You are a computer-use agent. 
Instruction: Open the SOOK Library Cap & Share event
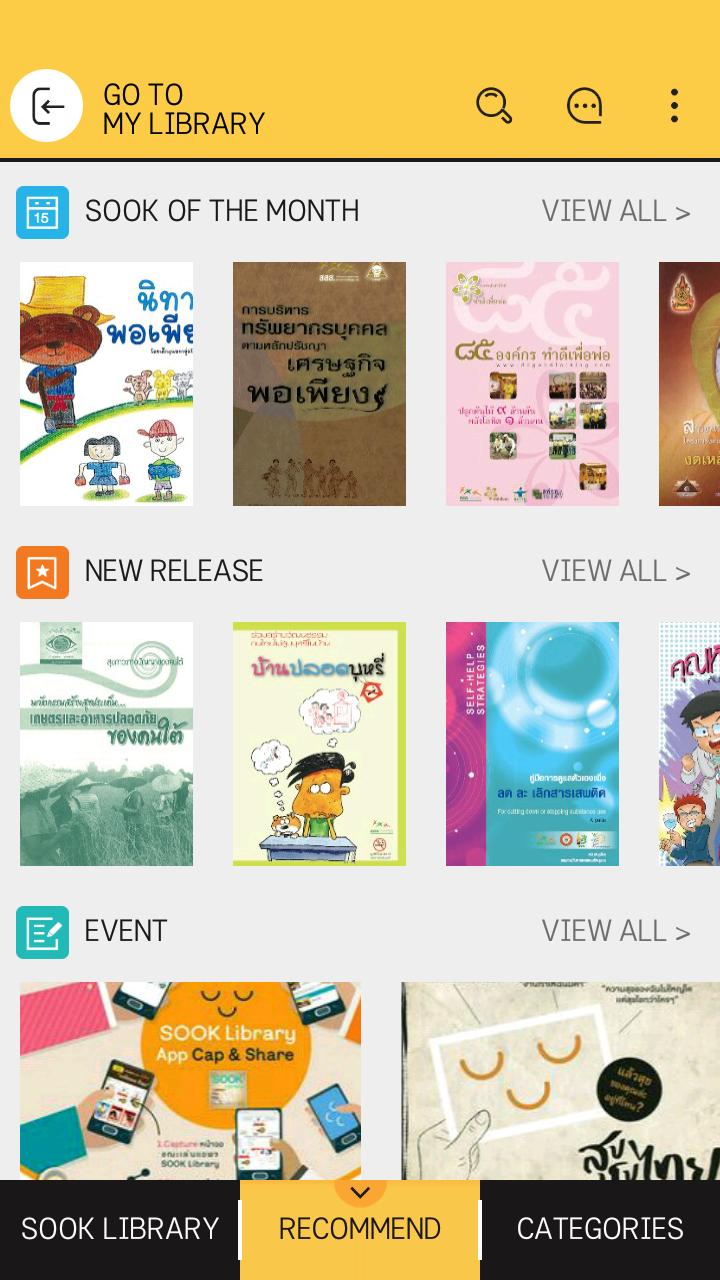point(190,1080)
